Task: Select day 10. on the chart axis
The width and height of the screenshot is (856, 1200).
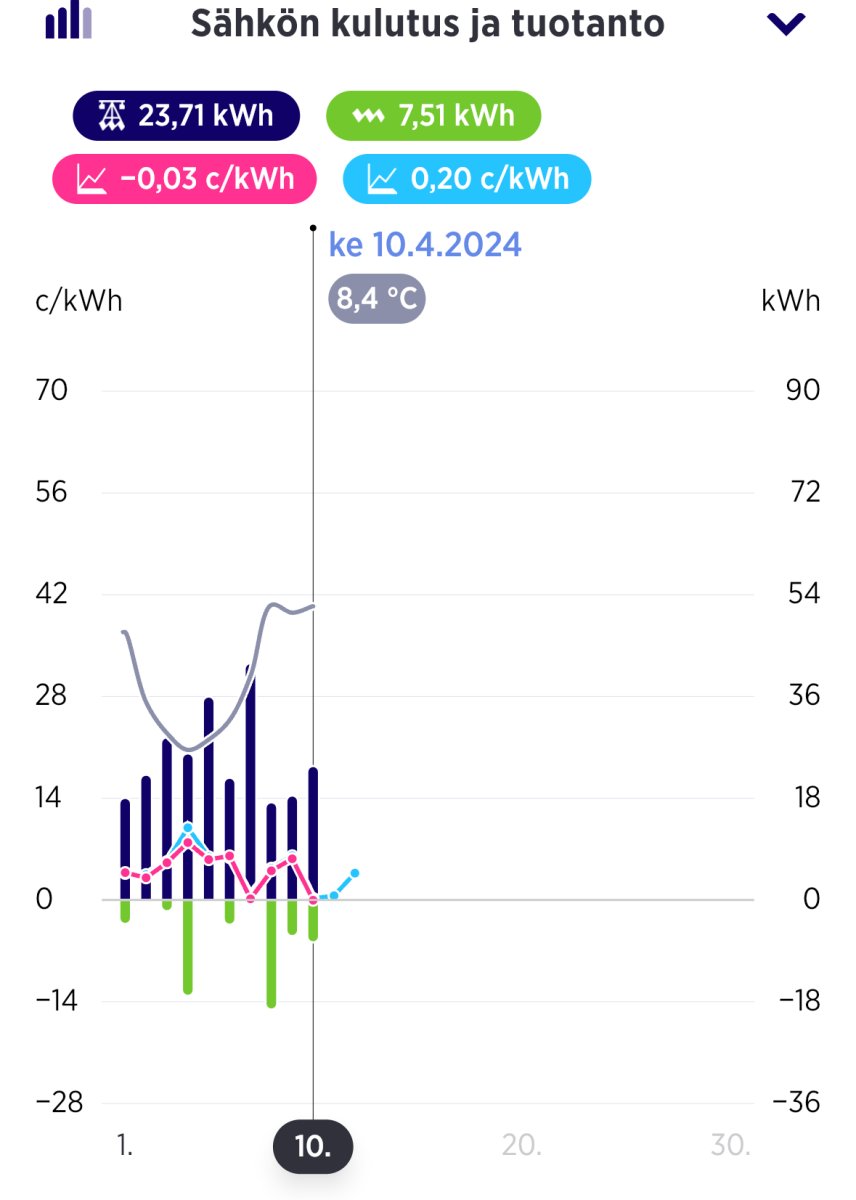Action: click(313, 1146)
